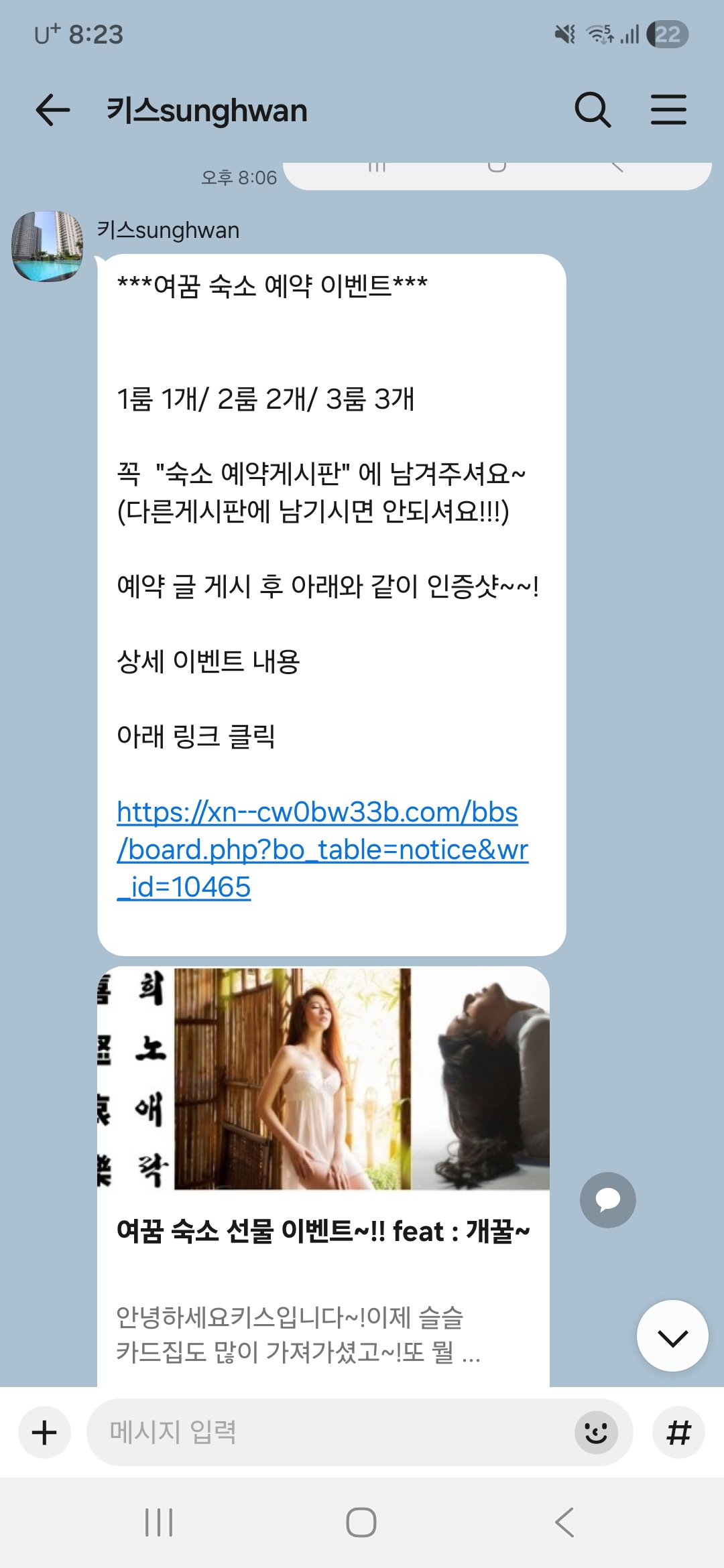Open 키스sunghwan's profile picture
This screenshot has width=724, height=1568.
48,246
